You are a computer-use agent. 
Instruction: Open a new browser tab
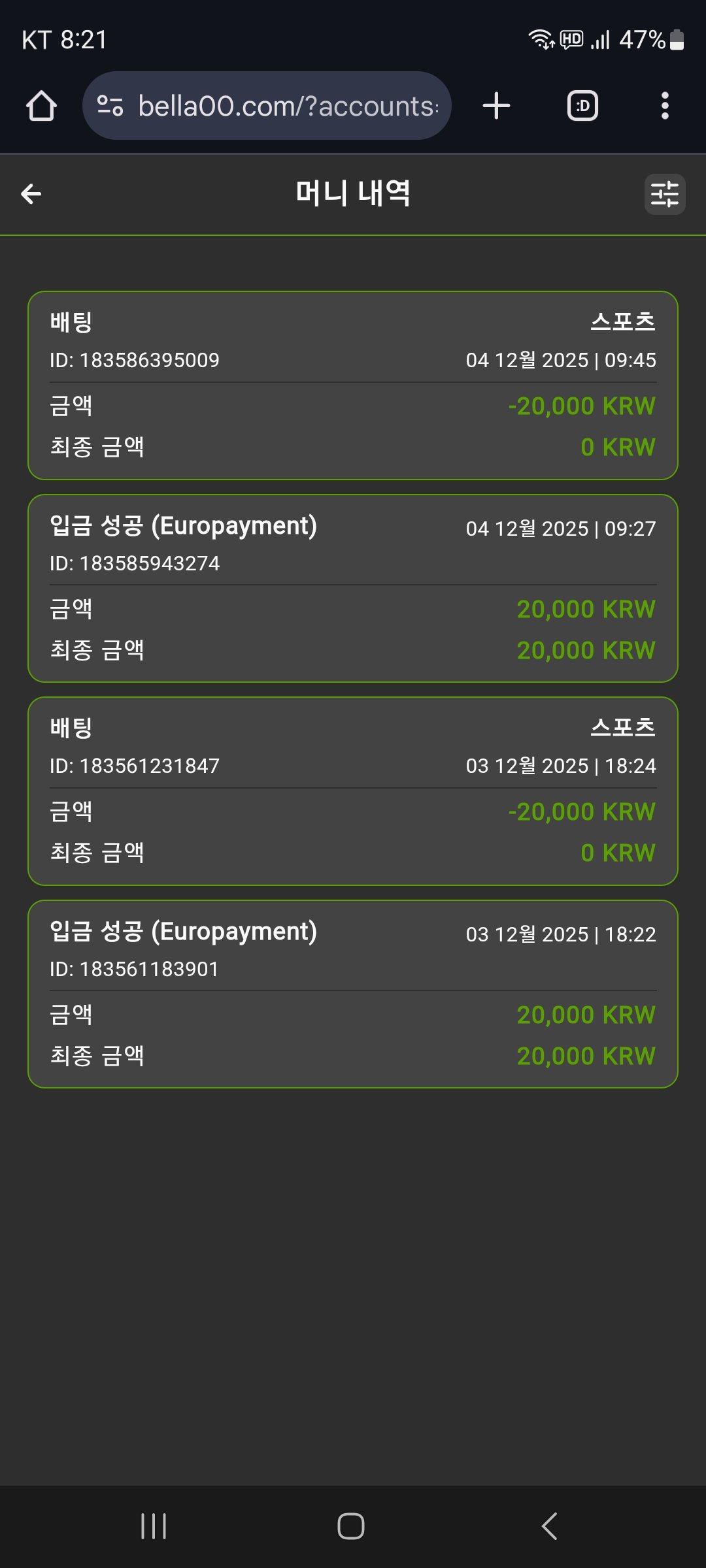pyautogui.click(x=496, y=106)
